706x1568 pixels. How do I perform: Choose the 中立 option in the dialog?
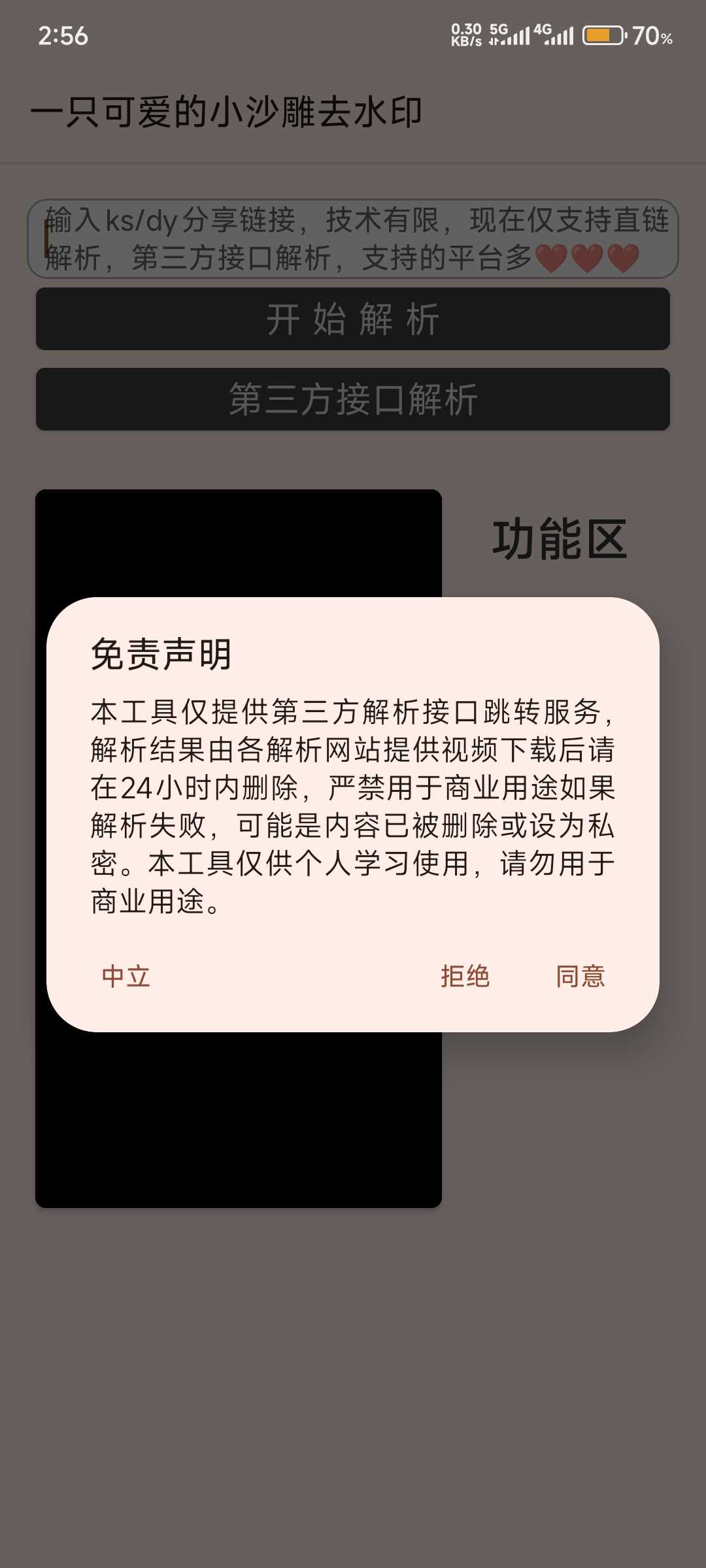pos(126,976)
